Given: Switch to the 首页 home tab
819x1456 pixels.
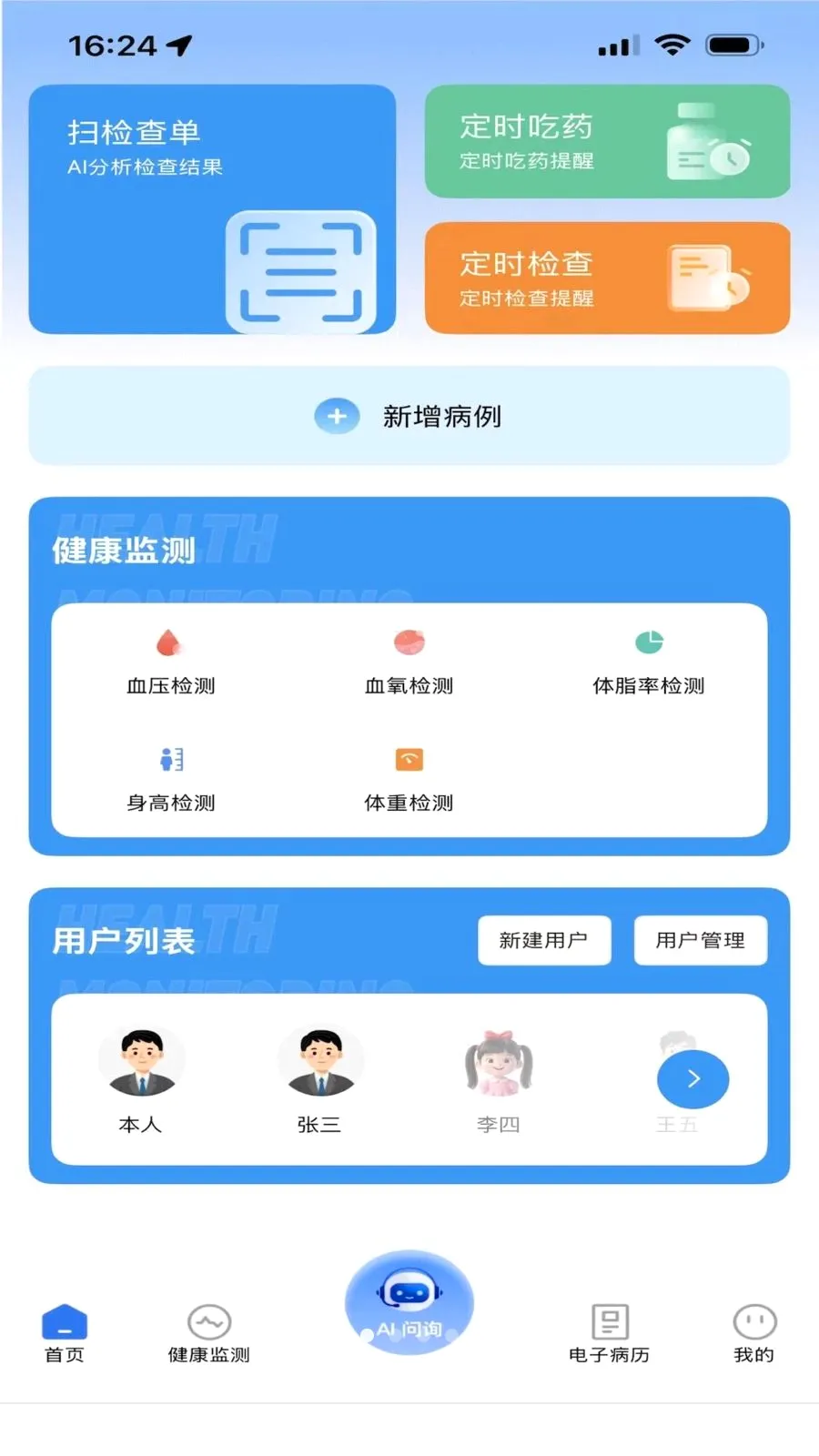Looking at the screenshot, I should (65, 1334).
